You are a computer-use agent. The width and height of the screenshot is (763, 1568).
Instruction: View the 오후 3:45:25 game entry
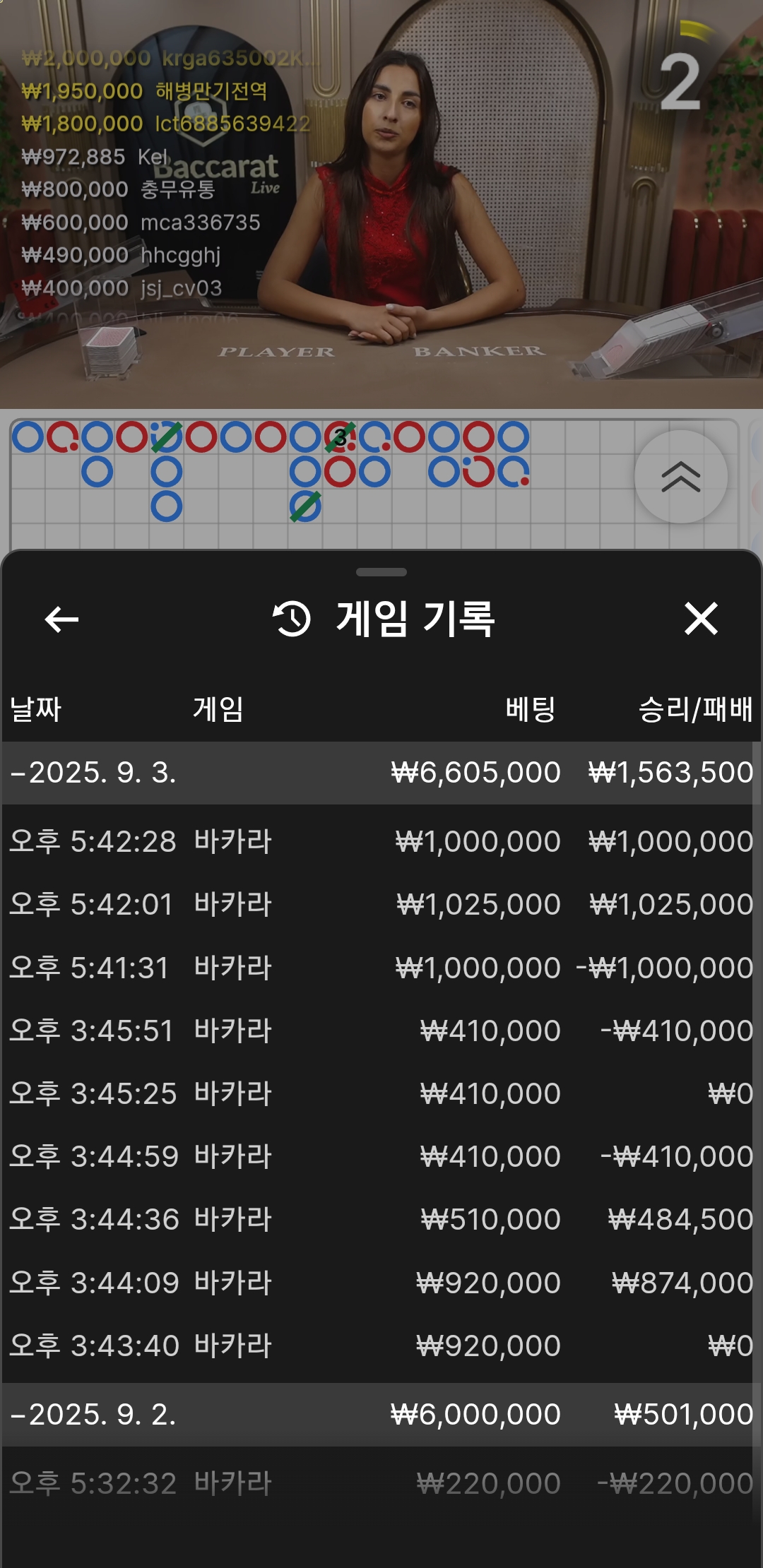381,1094
